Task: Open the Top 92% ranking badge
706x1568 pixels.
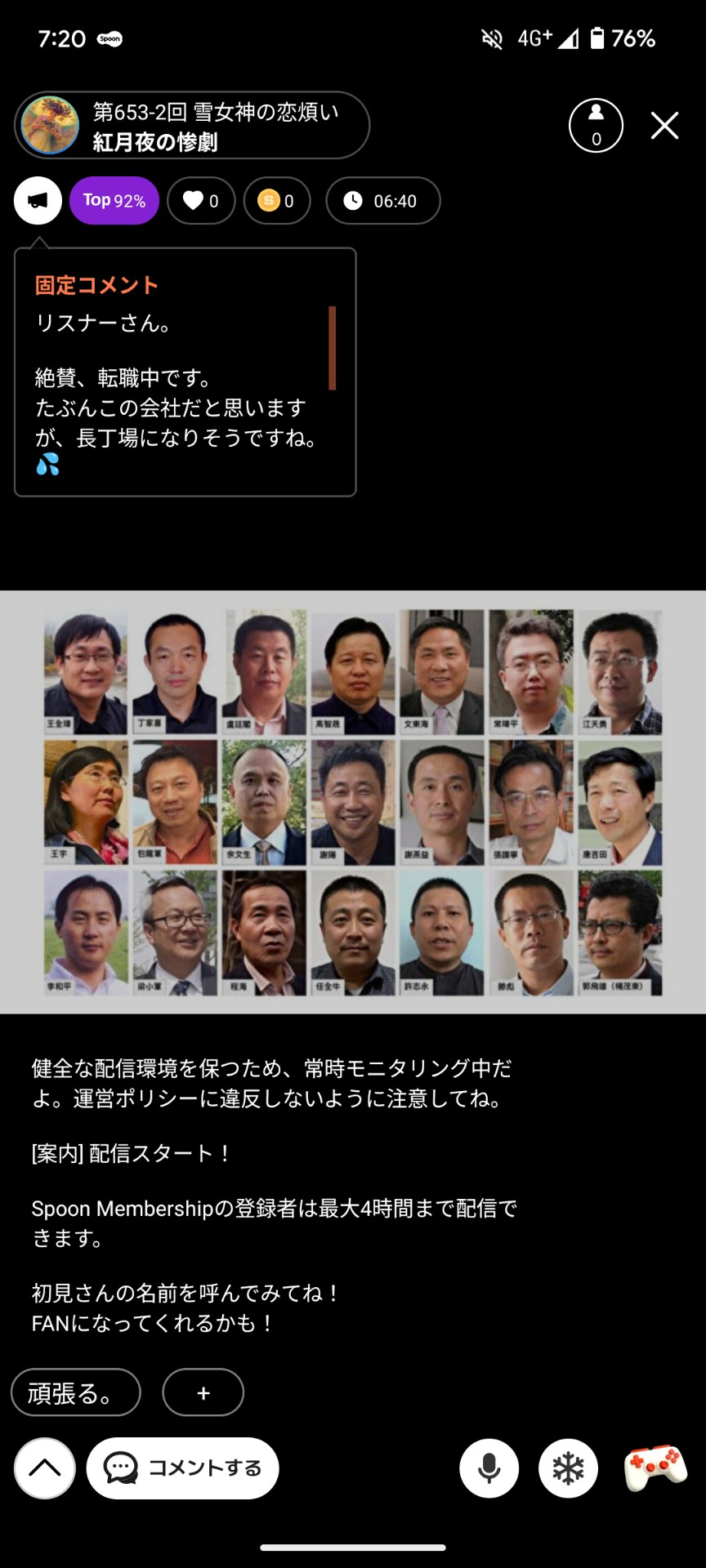Action: 114,200
